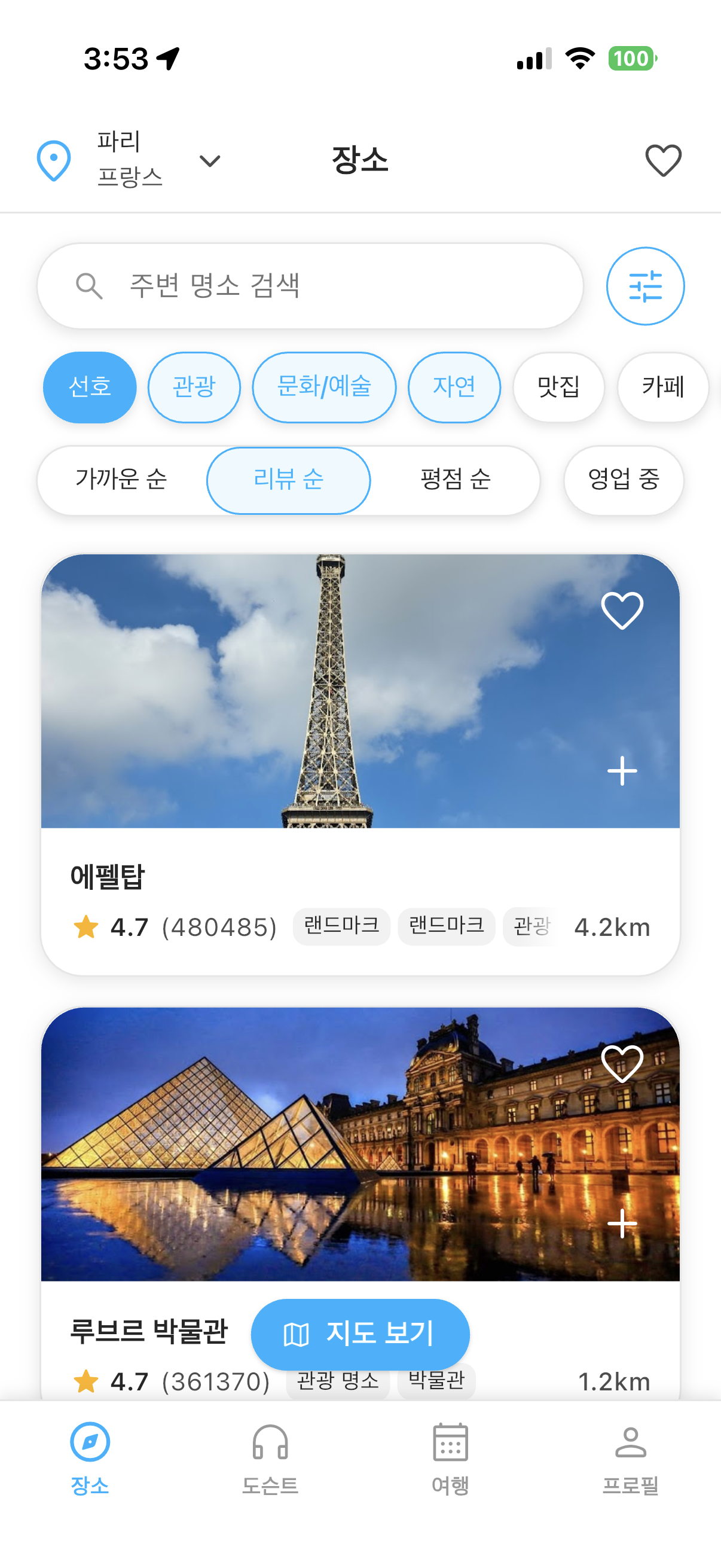The image size is (721, 1568).
Task: Open the favorites heart at top right
Action: point(662,160)
